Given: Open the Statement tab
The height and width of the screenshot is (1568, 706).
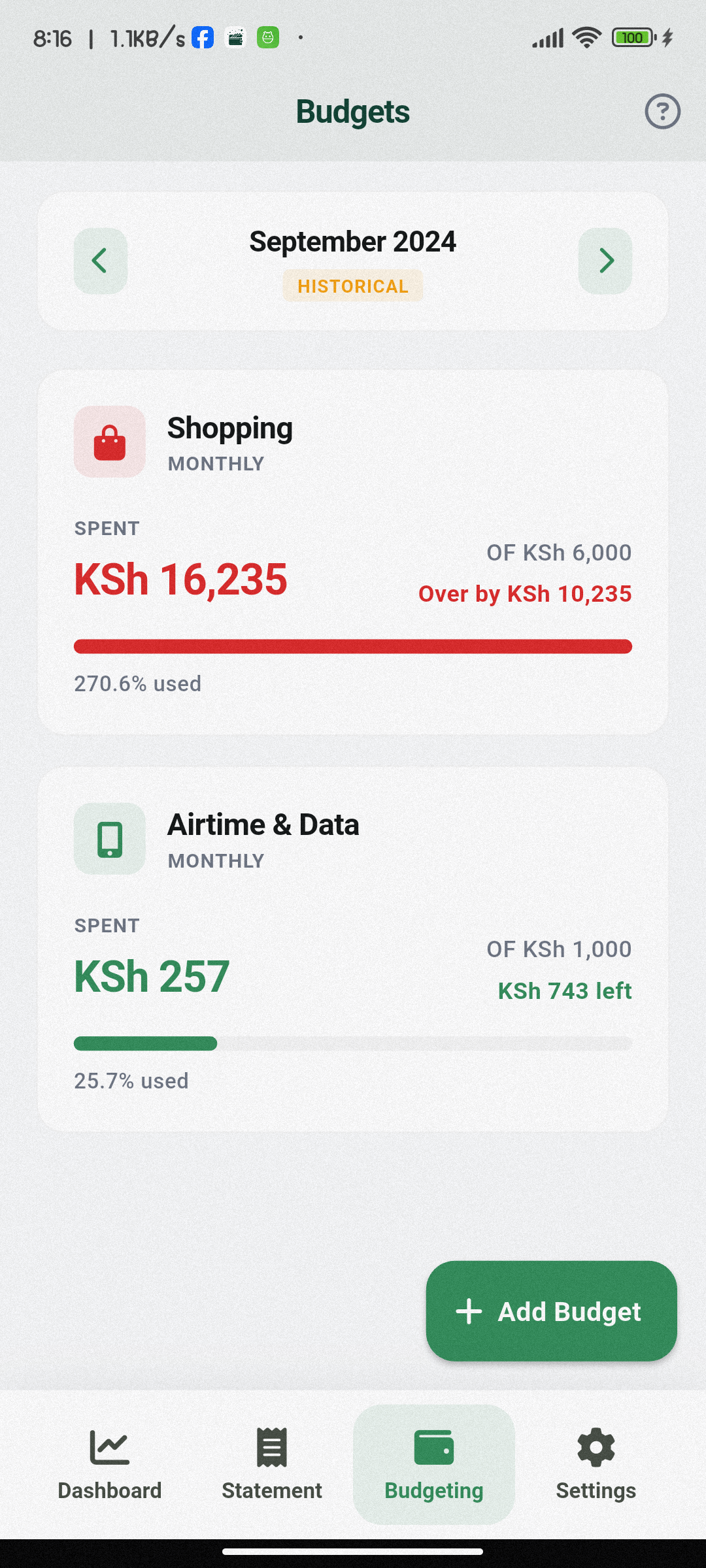Looking at the screenshot, I should click(x=272, y=1465).
